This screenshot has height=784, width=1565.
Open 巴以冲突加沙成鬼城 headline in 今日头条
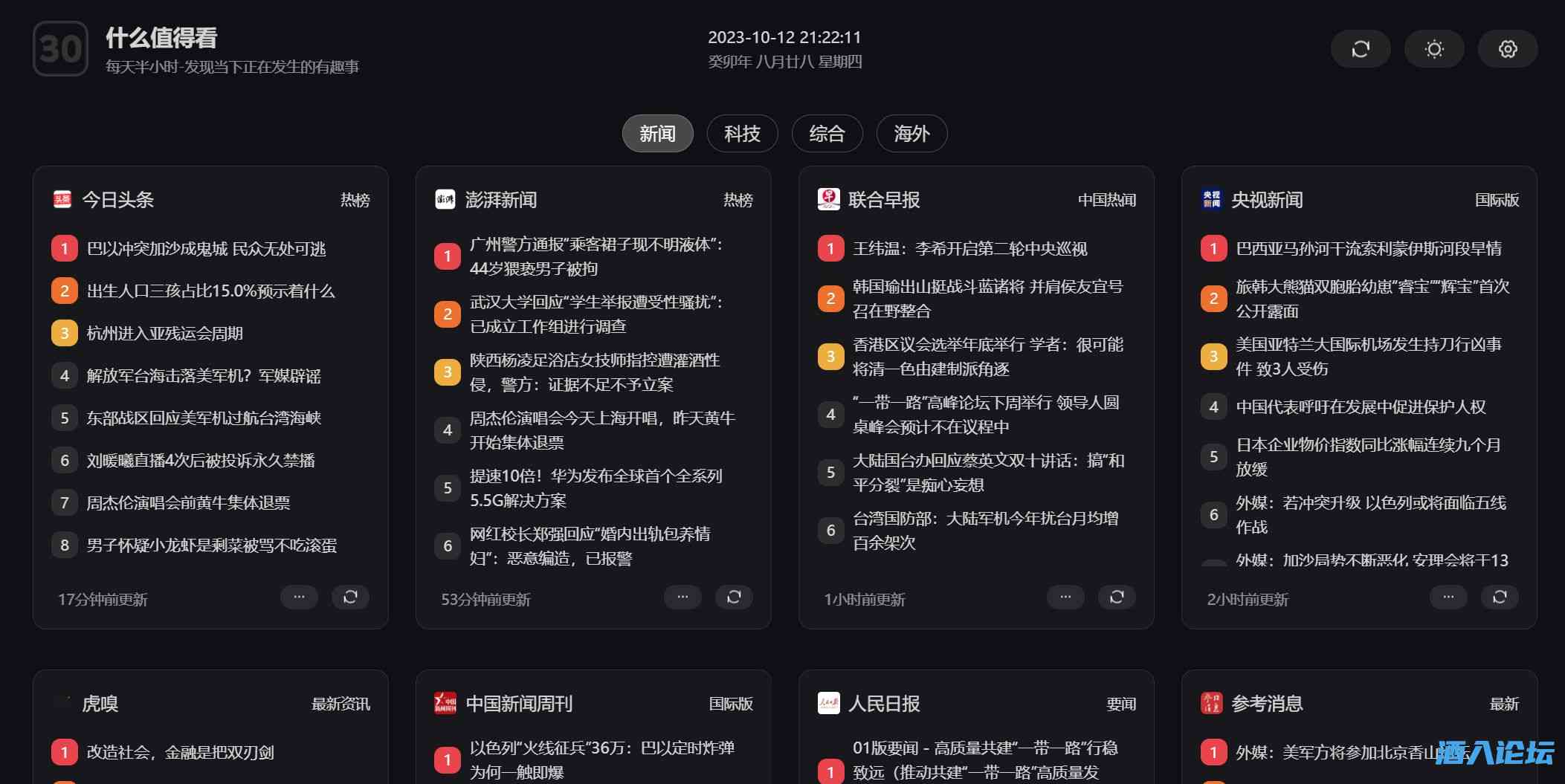pos(206,249)
